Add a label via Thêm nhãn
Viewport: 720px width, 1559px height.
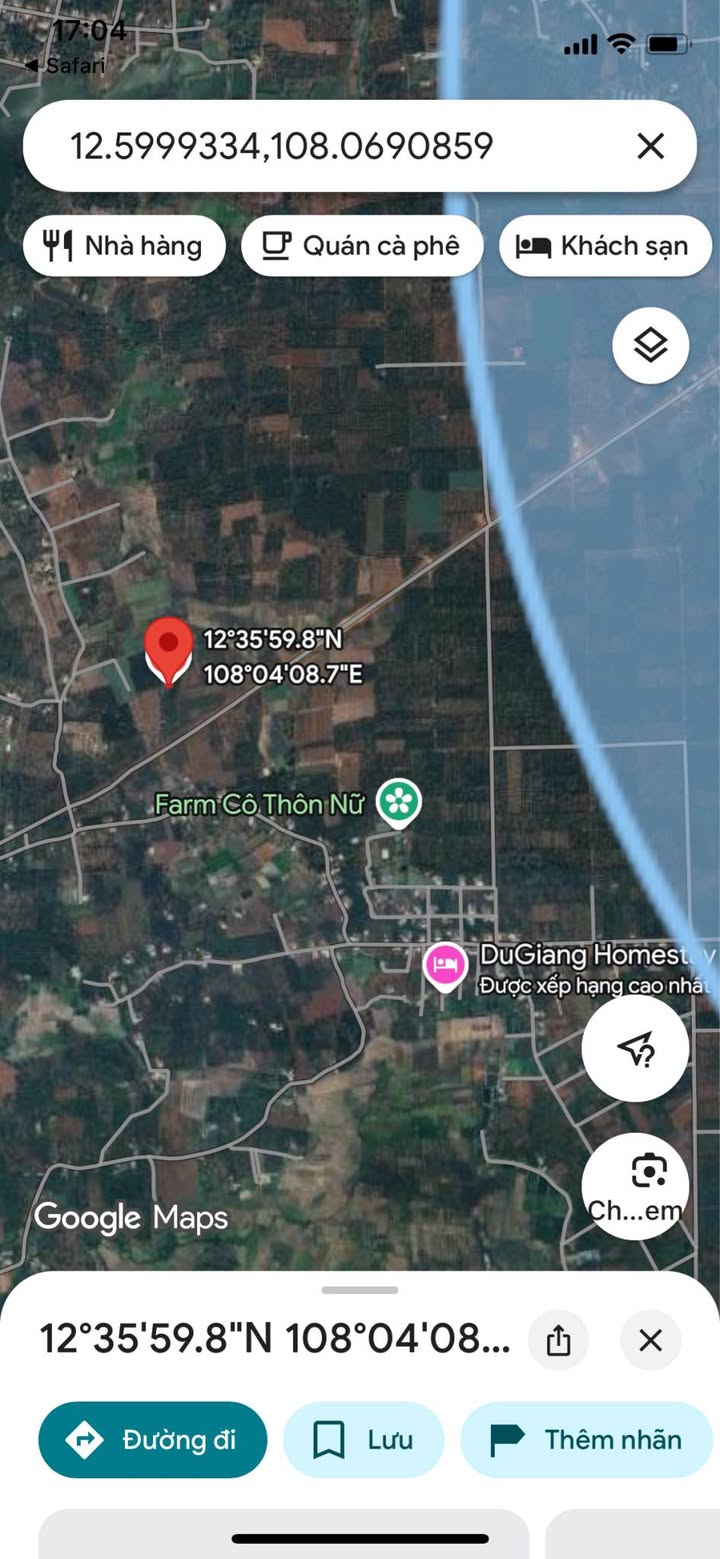586,1440
